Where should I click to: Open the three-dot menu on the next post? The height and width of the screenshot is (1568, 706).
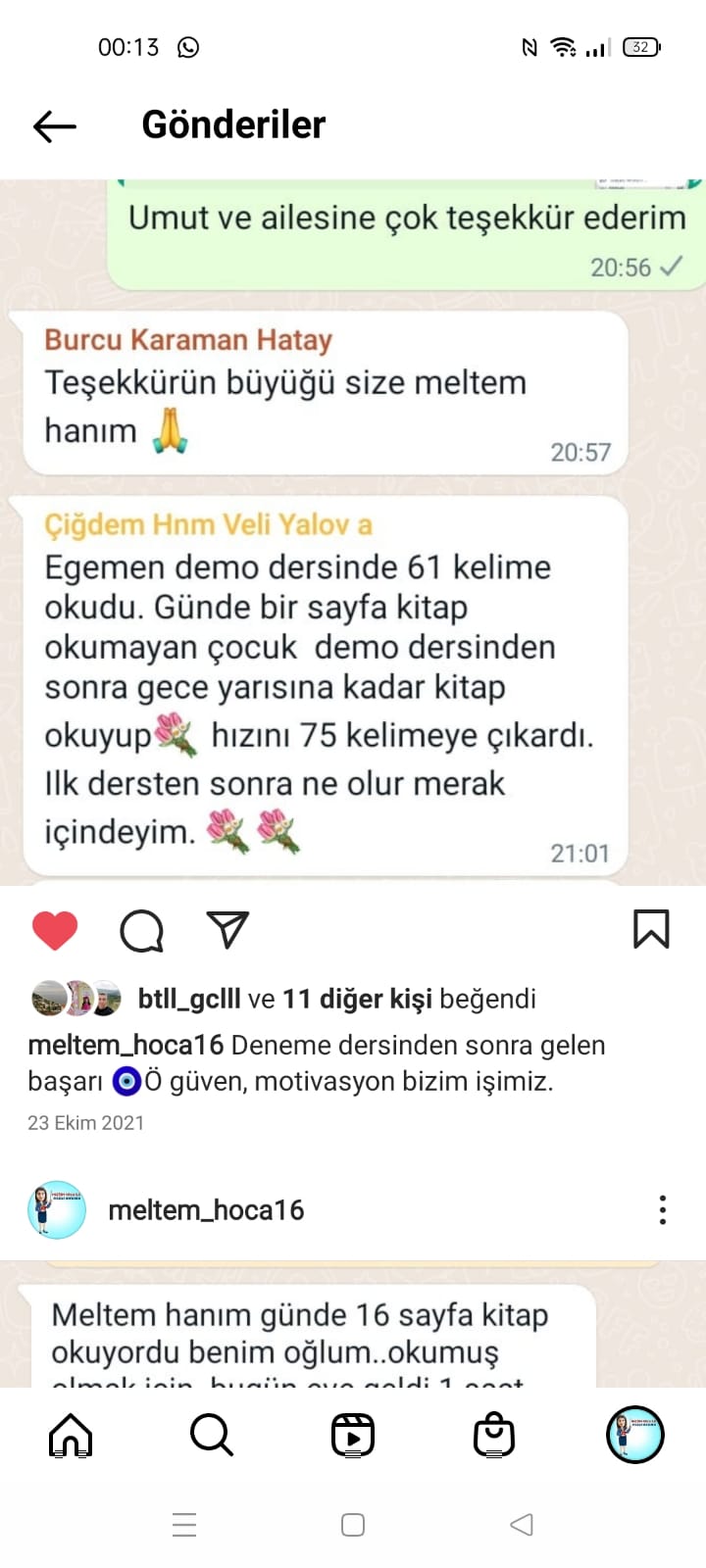point(663,1210)
